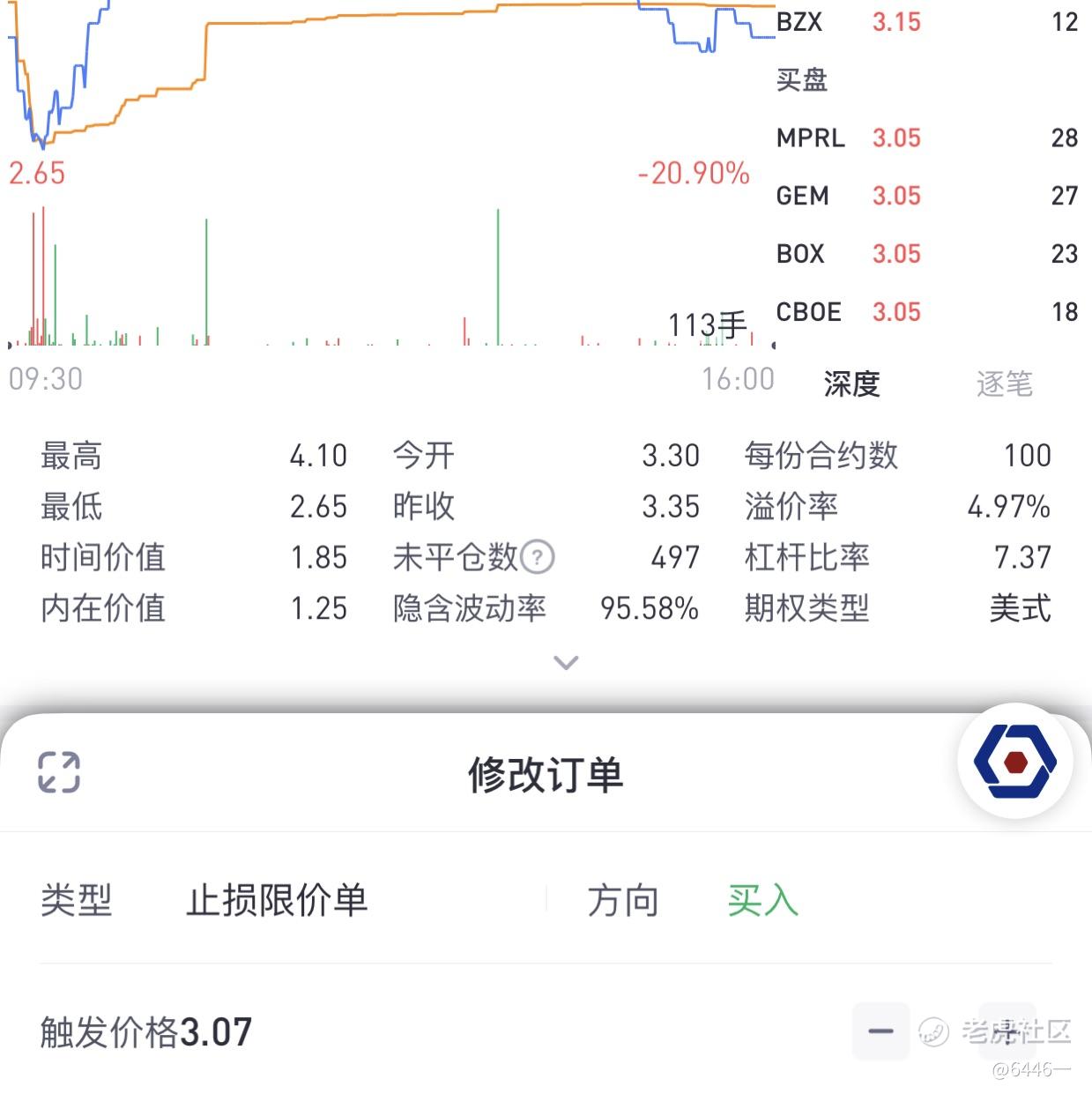Change the 买入 direction selector
Image resolution: width=1092 pixels, height=1094 pixels.
coord(762,901)
